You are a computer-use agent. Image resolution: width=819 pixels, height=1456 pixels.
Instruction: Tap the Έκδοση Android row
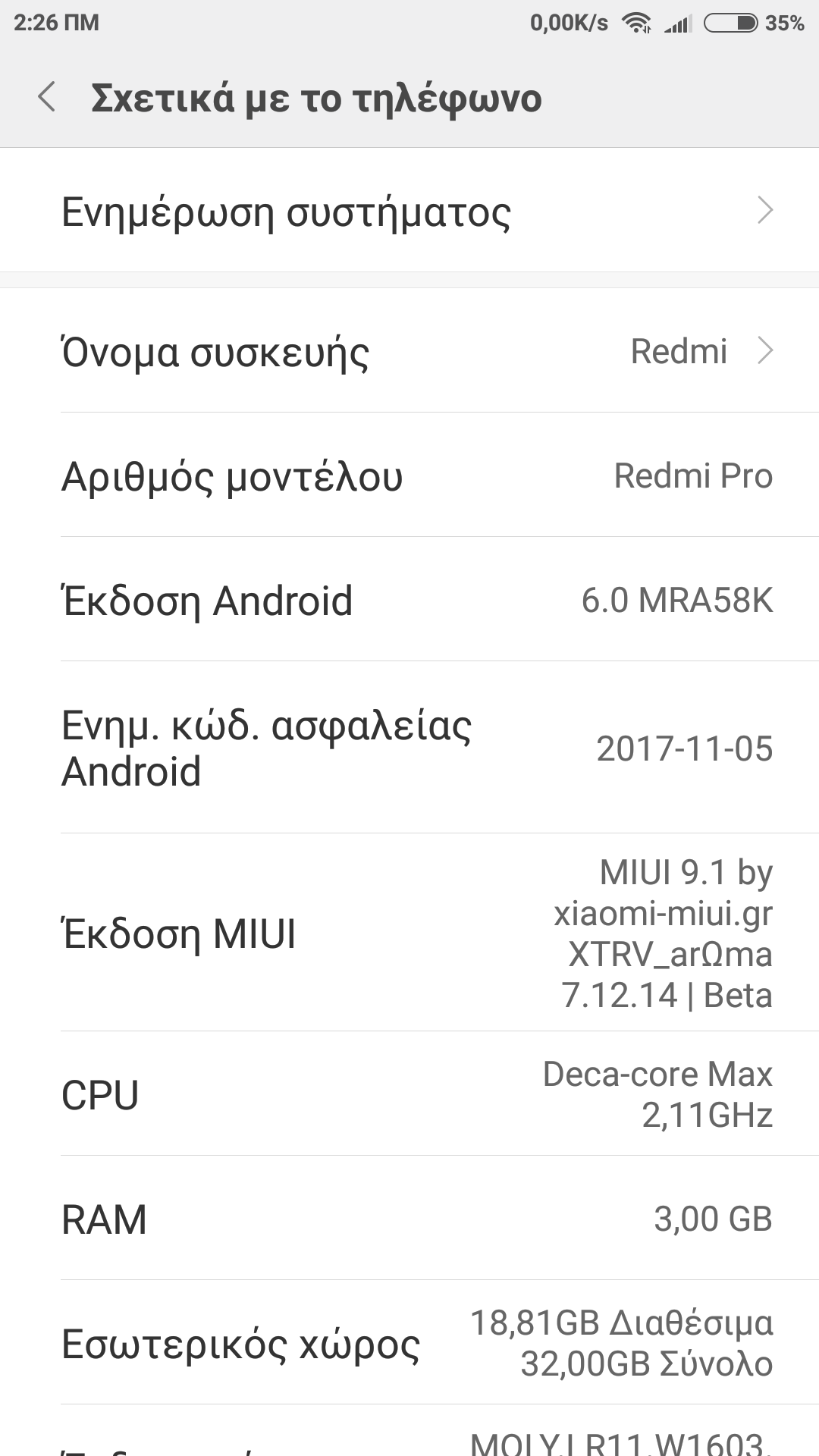coord(409,600)
